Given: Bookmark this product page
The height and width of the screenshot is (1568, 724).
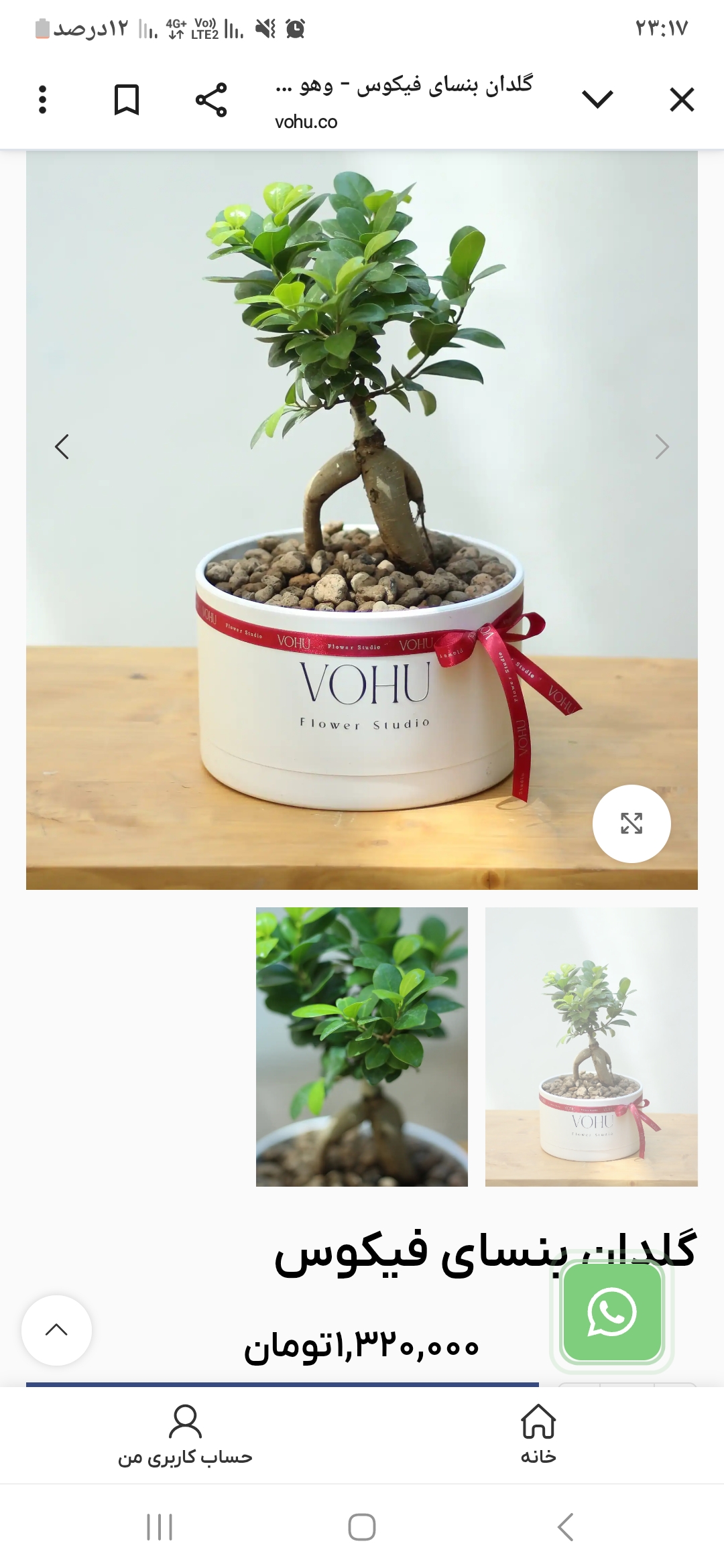Looking at the screenshot, I should point(127,100).
